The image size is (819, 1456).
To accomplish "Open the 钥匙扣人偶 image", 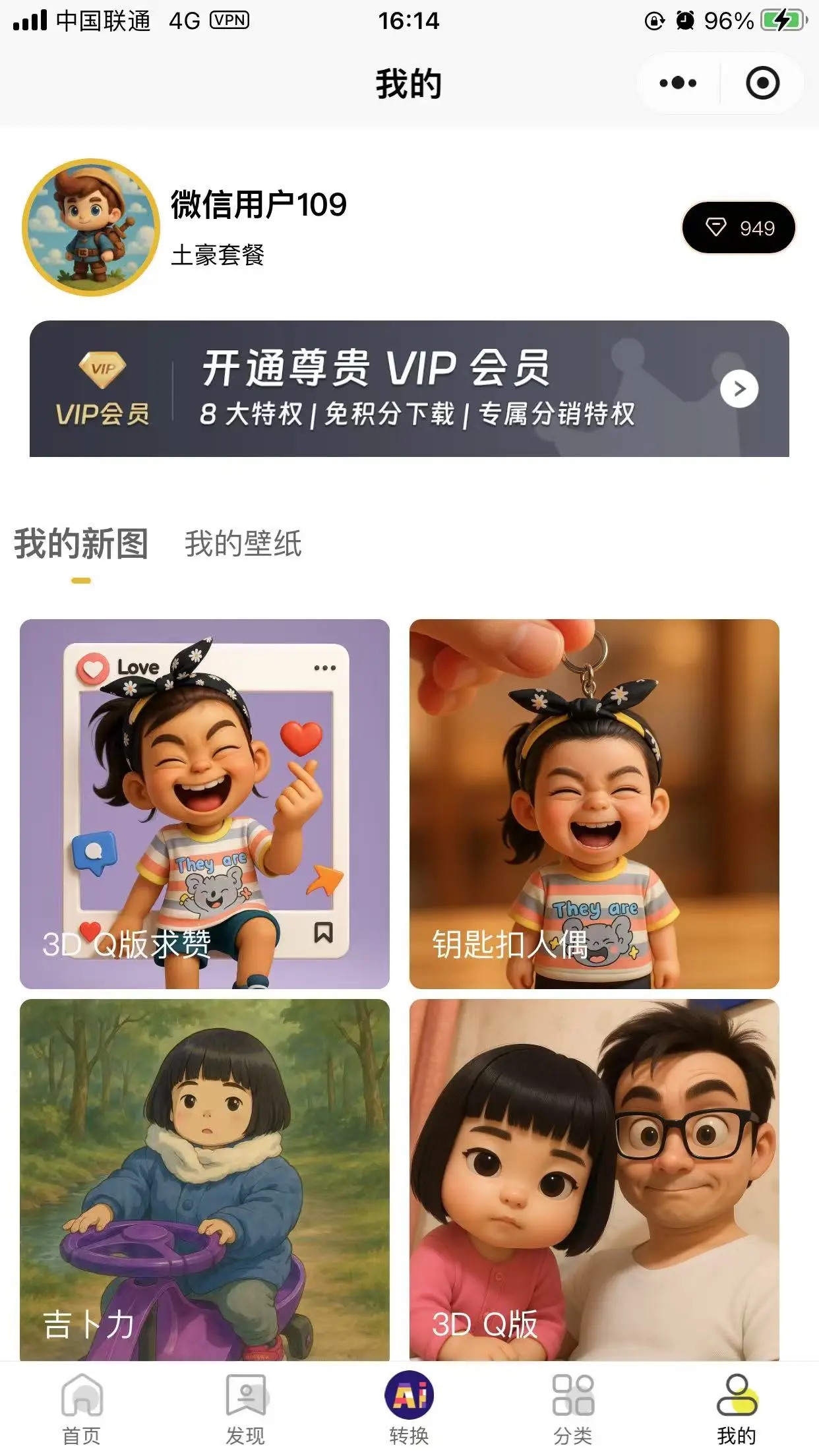I will coord(594,803).
